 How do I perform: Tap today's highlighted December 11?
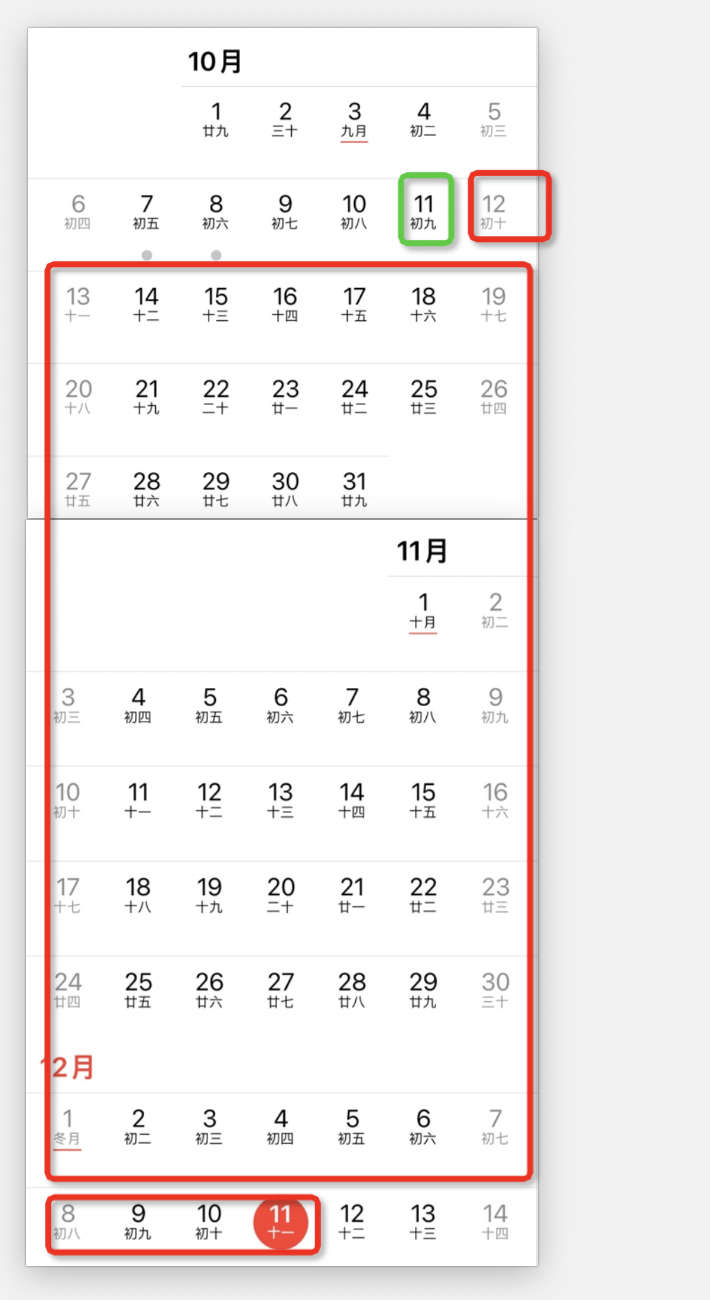[x=281, y=1221]
